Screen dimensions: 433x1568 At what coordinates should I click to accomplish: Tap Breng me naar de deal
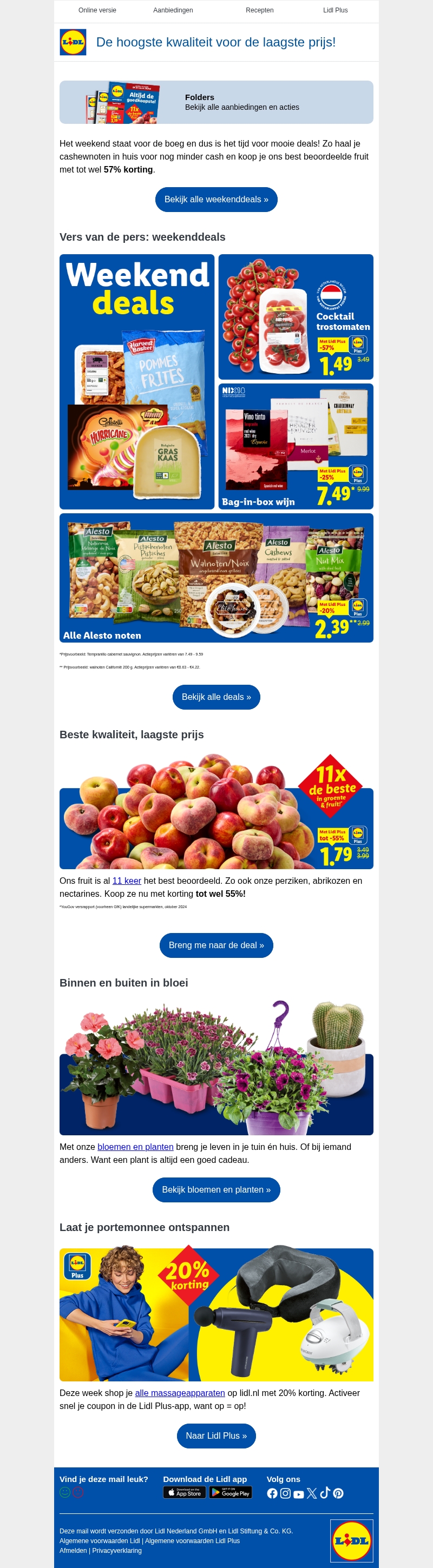(x=216, y=945)
